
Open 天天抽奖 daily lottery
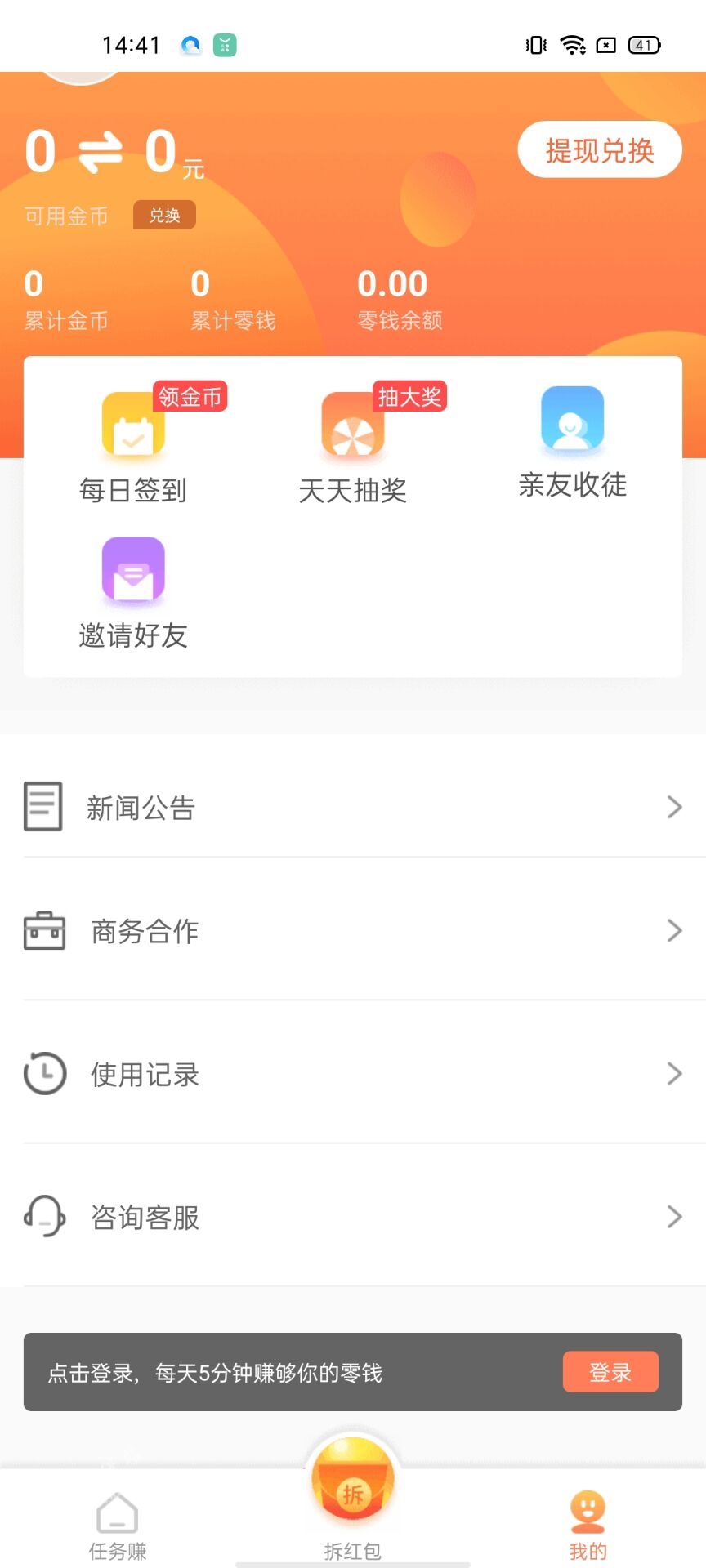pyautogui.click(x=353, y=446)
